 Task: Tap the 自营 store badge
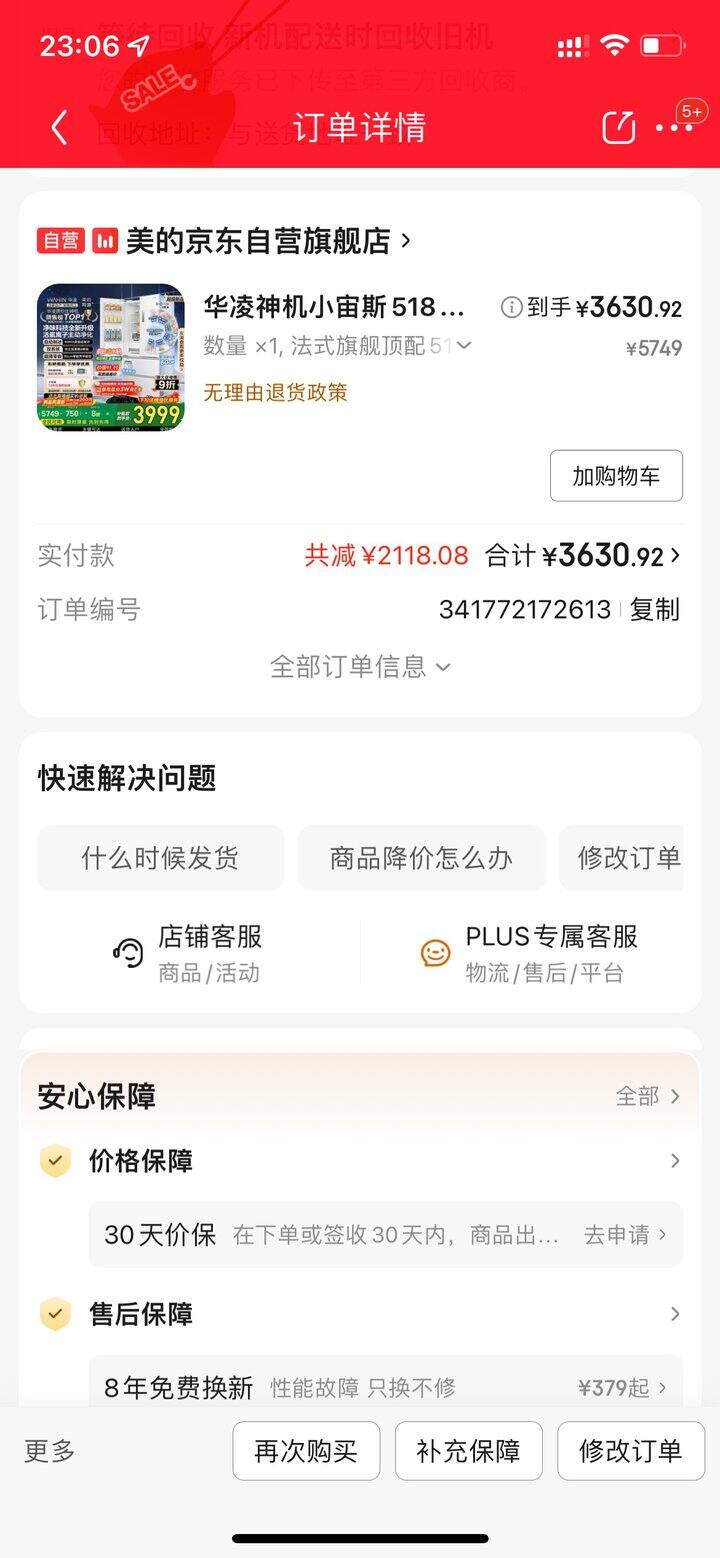point(58,240)
